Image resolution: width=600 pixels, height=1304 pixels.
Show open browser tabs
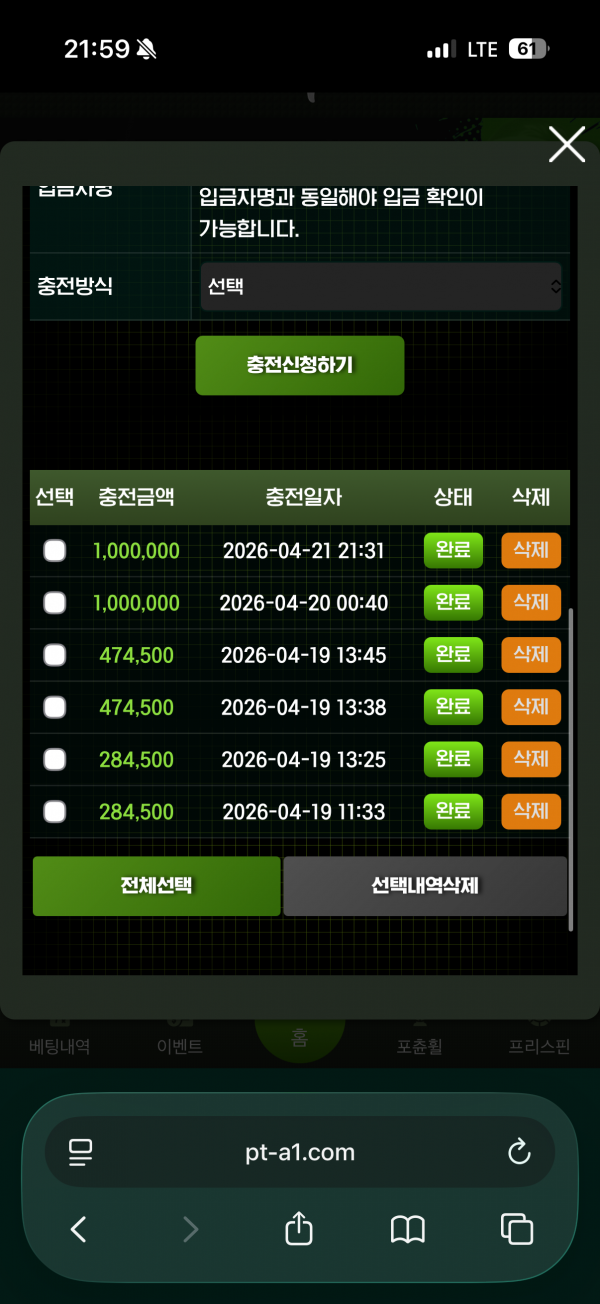pos(516,1229)
